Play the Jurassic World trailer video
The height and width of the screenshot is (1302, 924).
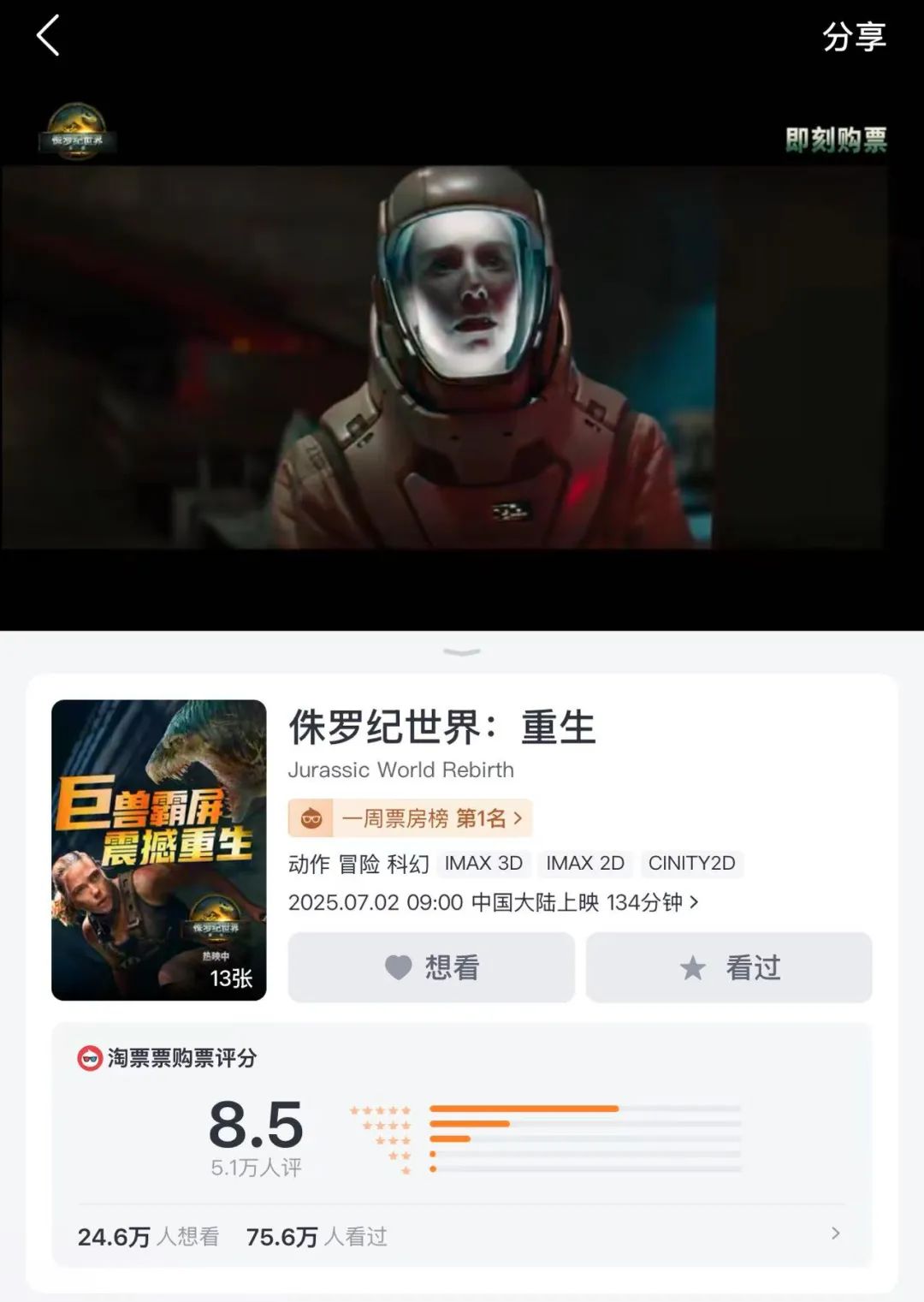462,356
